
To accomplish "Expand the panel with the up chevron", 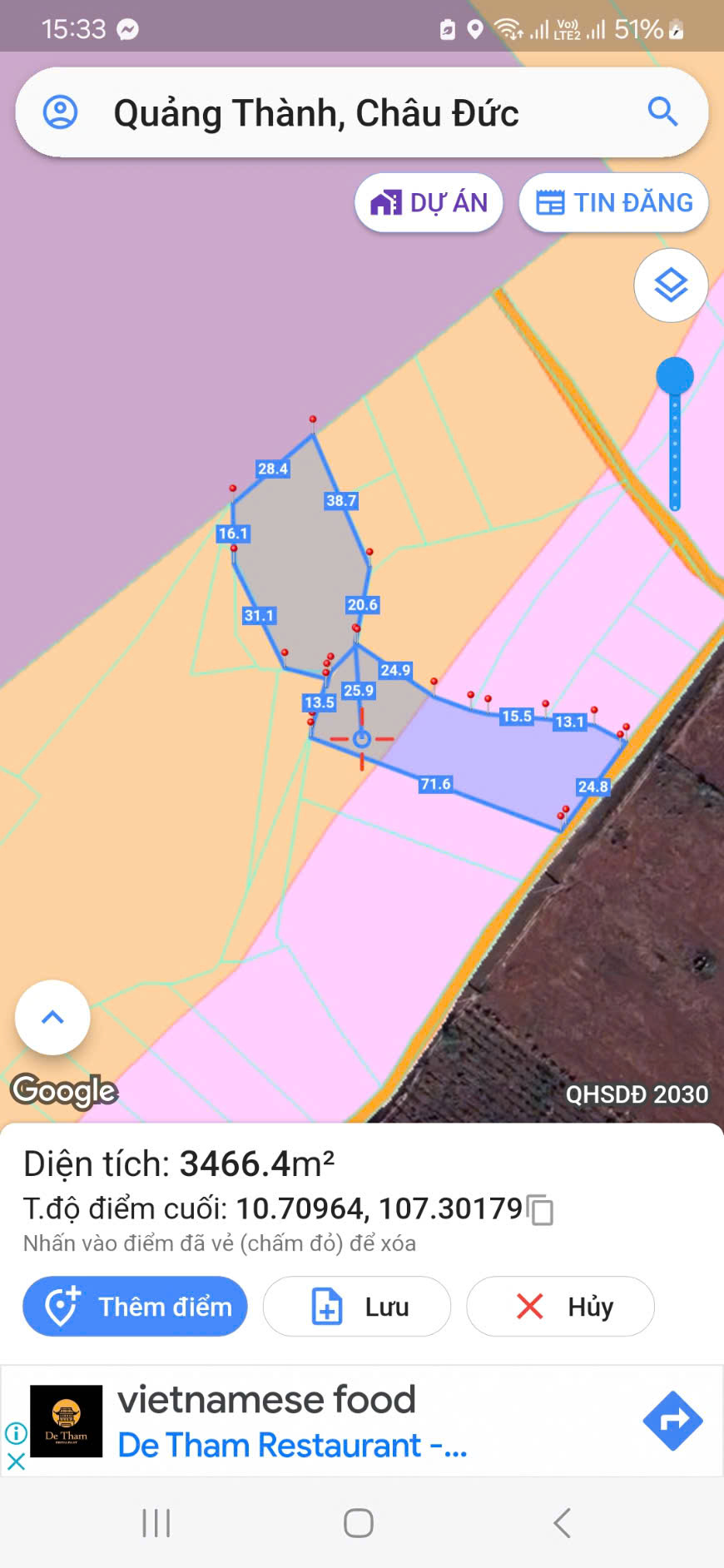I will (x=52, y=1017).
